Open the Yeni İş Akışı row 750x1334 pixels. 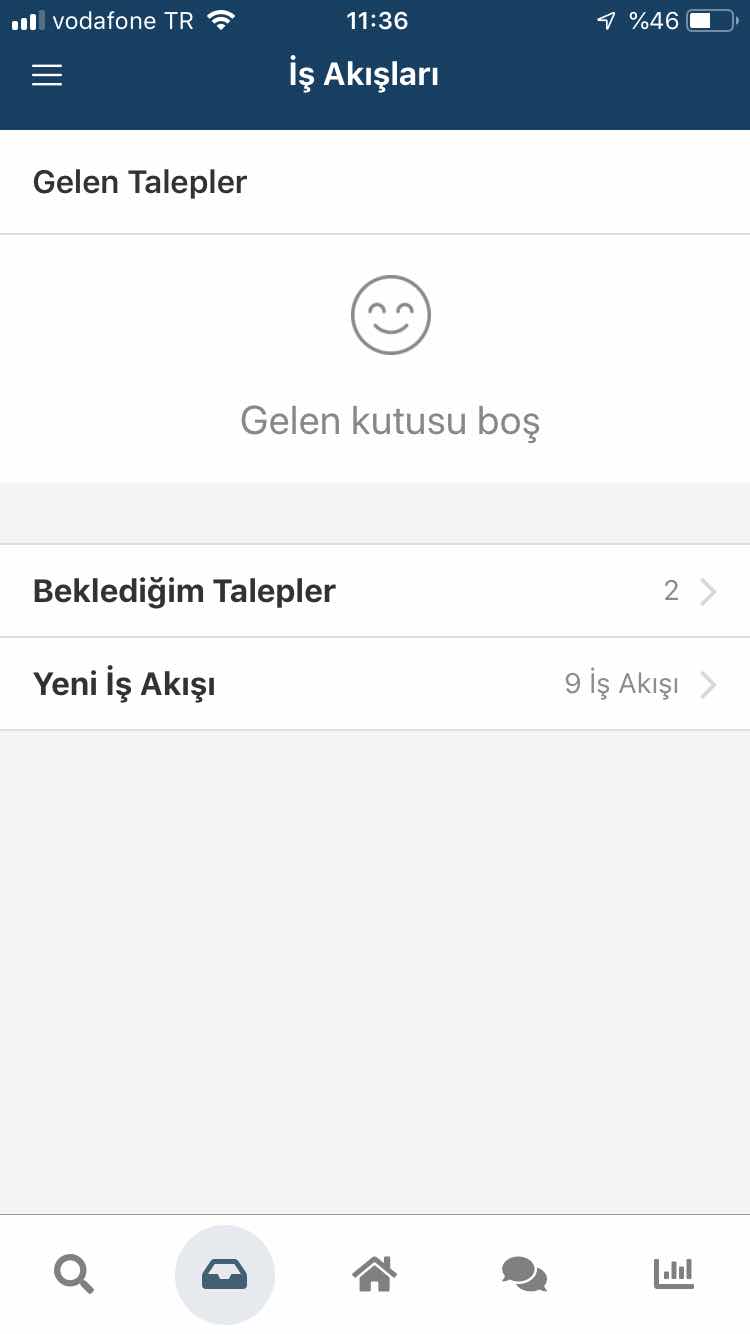click(x=375, y=684)
